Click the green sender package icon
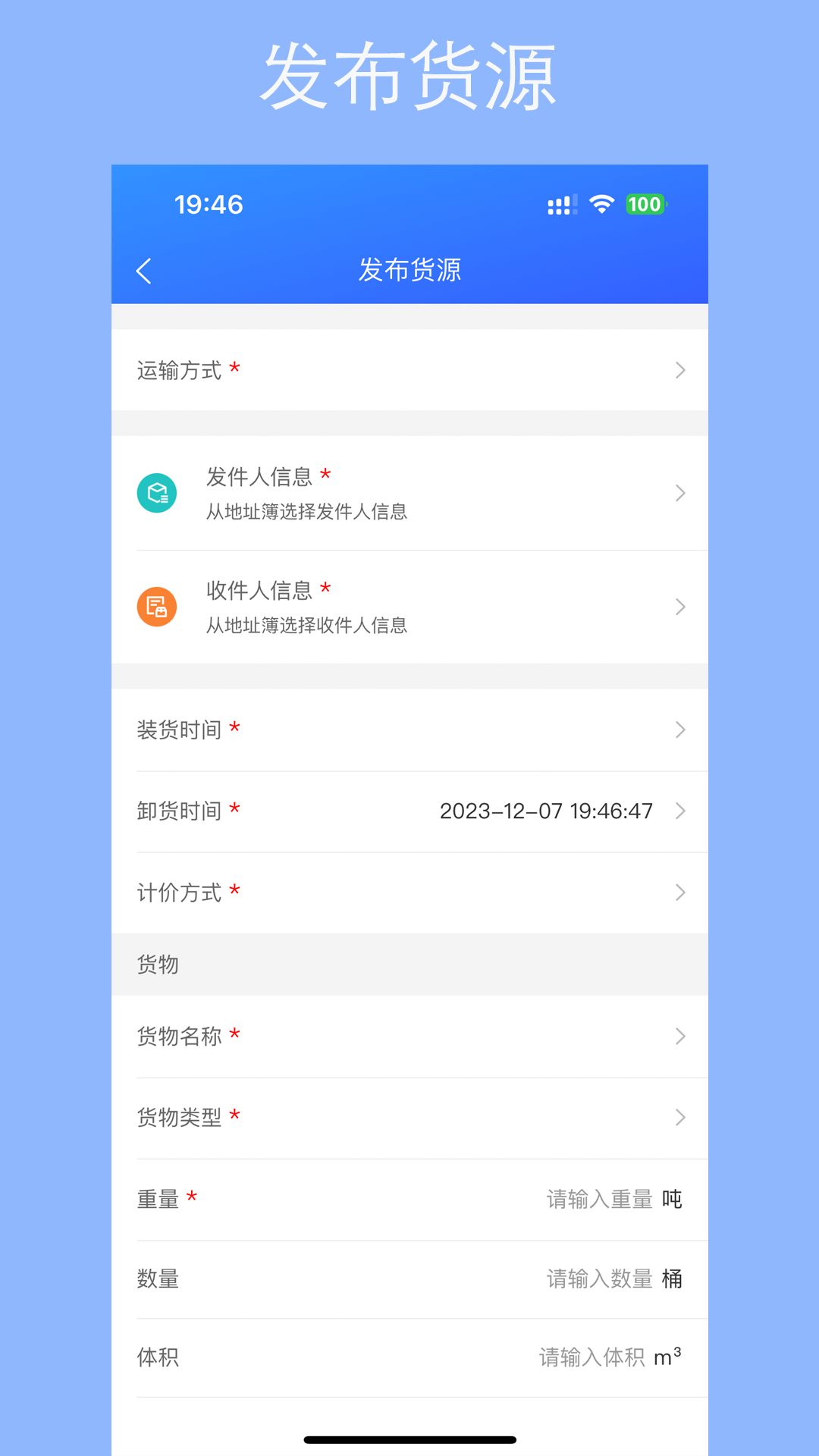The image size is (819, 1456). coord(157,492)
